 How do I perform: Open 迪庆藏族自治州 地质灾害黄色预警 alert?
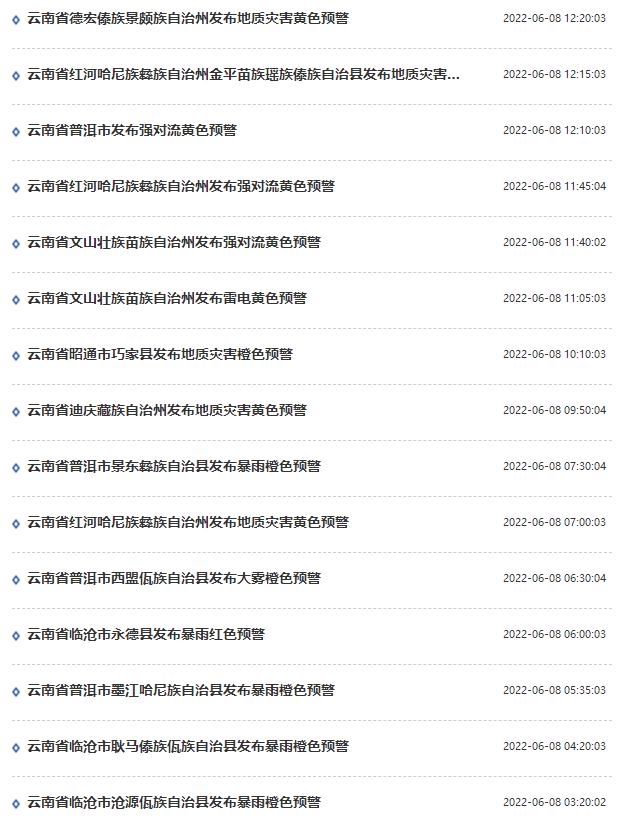[x=167, y=410]
